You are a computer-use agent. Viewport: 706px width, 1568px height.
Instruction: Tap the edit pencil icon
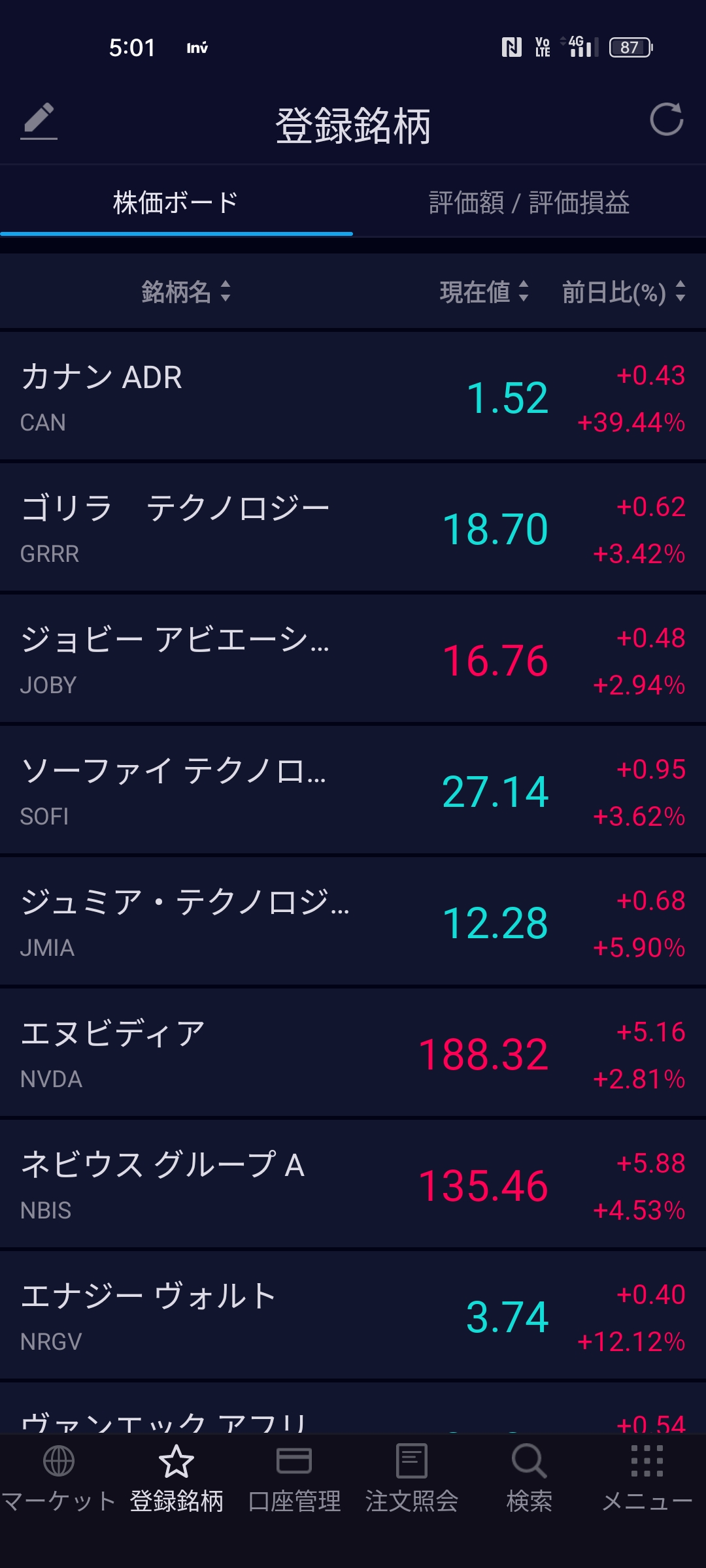click(39, 121)
